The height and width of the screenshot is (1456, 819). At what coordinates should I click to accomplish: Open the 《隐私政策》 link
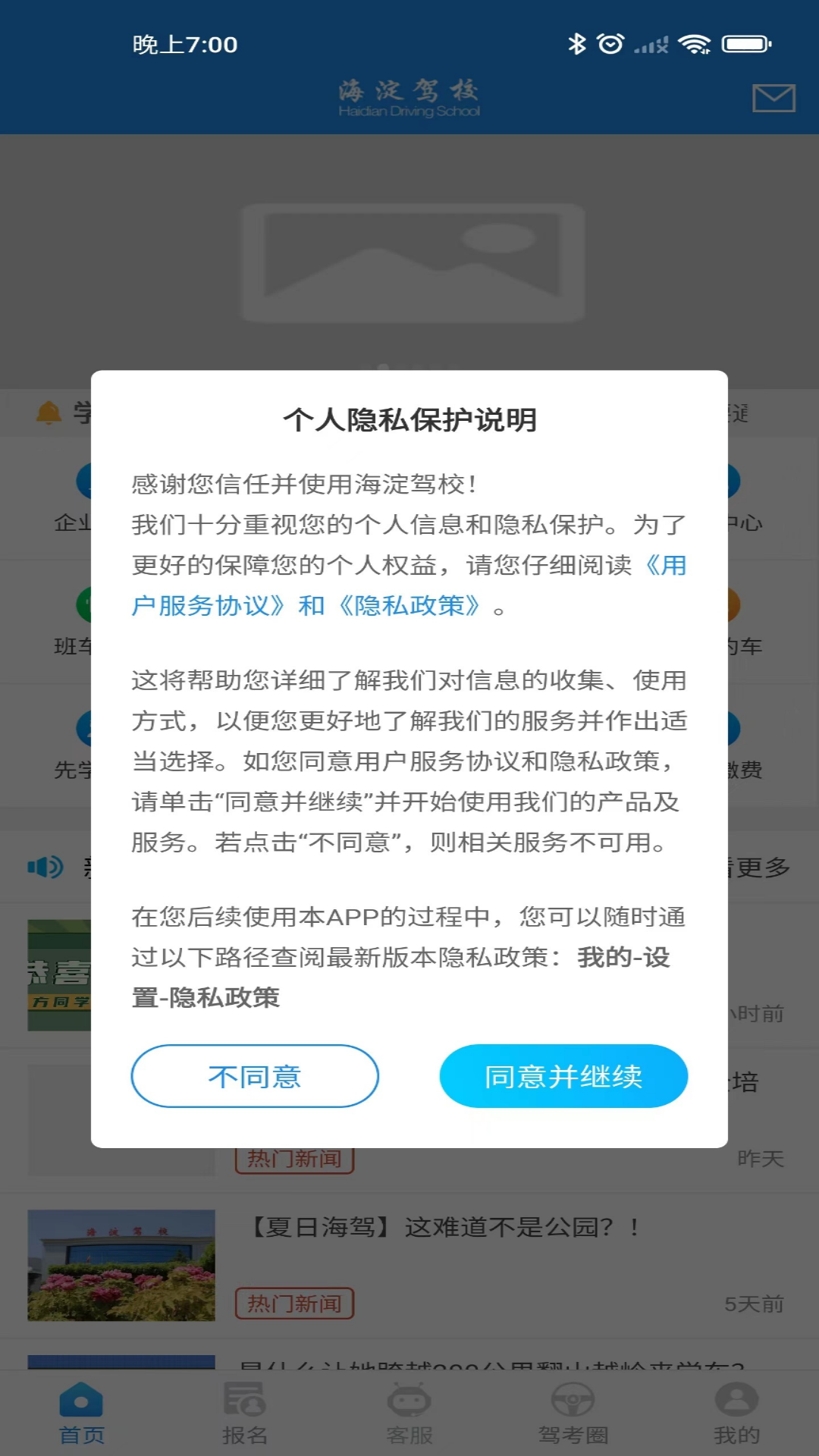(x=409, y=606)
